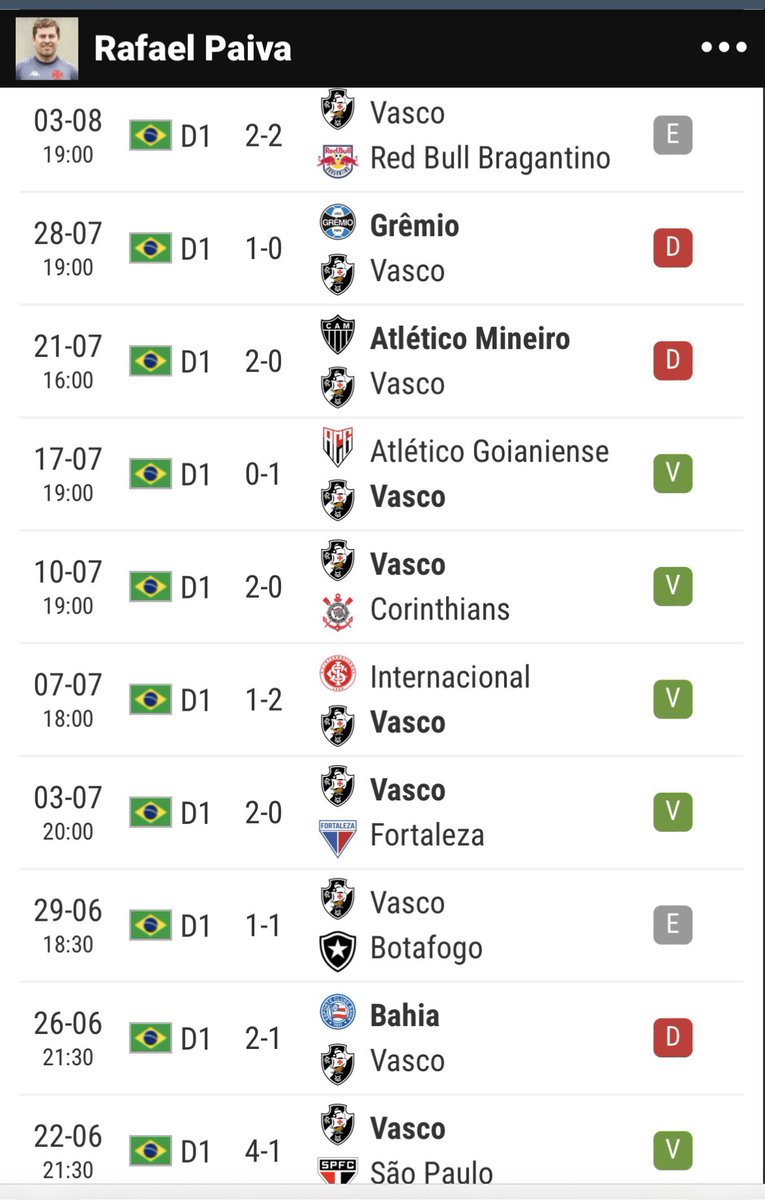Open the Vasco vs Red Bull Bragantino match
Viewport: 765px width, 1200px height.
tap(380, 135)
